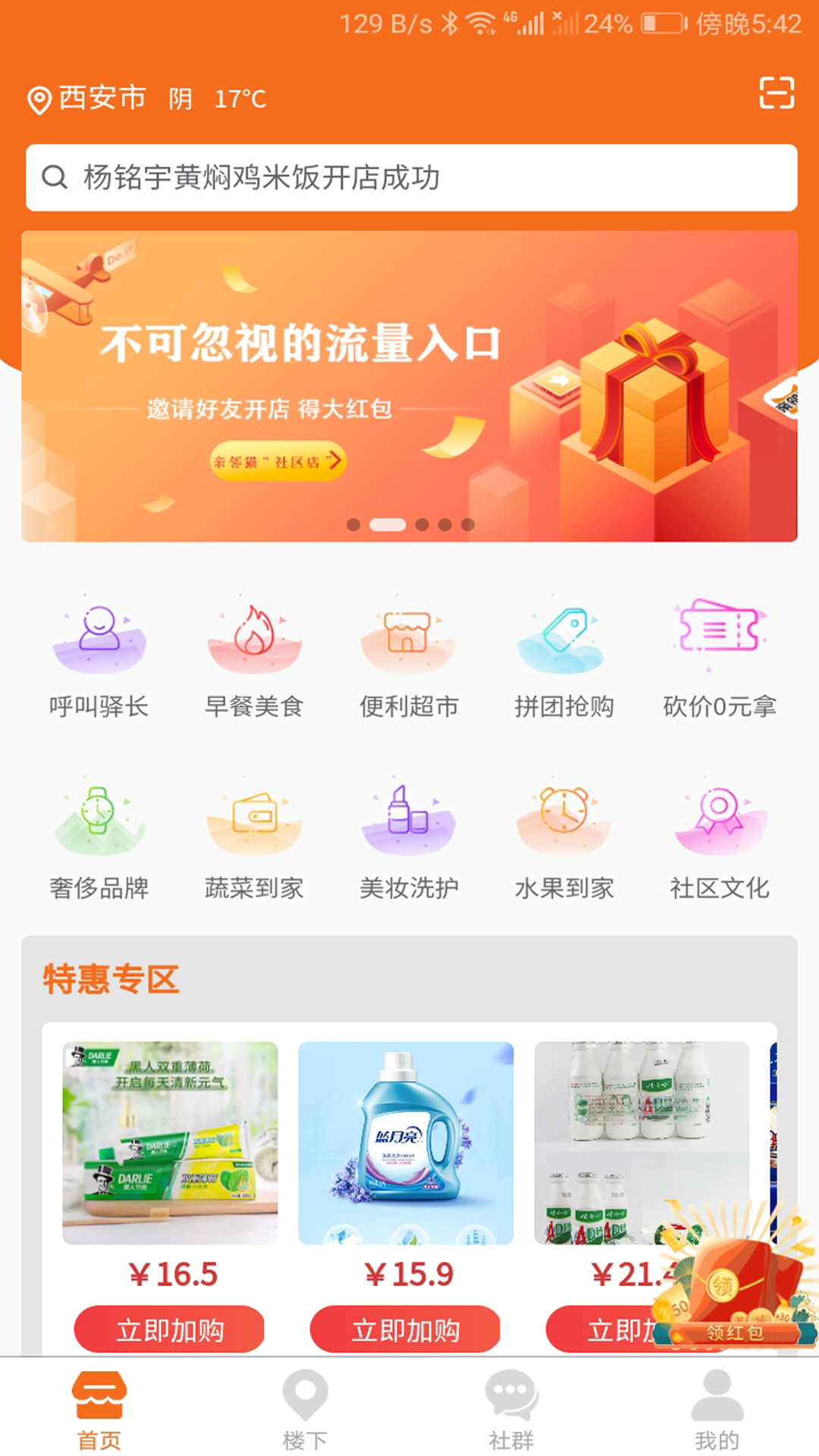
Task: Tap 立即加购 under ¥15.9 detergent
Action: pos(405,1329)
